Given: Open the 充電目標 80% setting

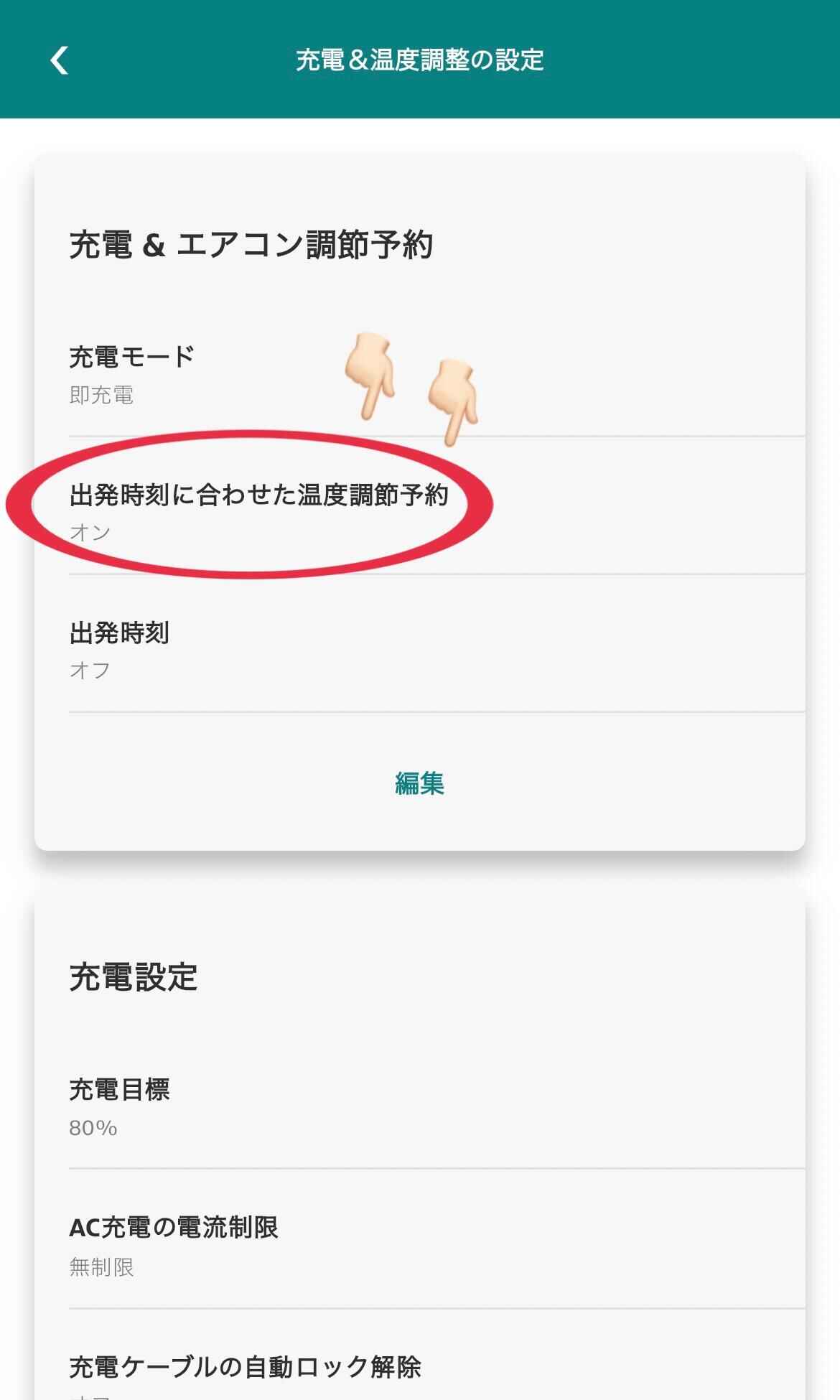Looking at the screenshot, I should 419,1107.
